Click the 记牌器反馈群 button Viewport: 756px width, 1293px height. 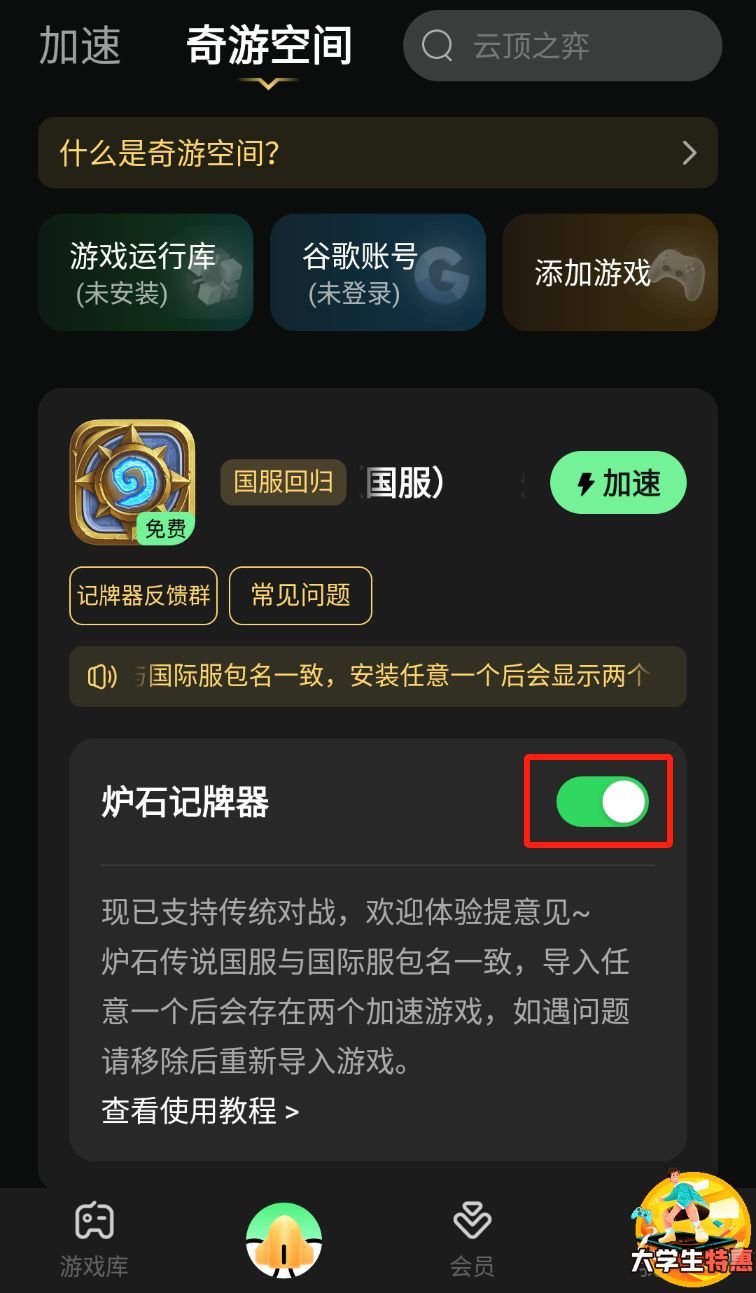tap(142, 596)
